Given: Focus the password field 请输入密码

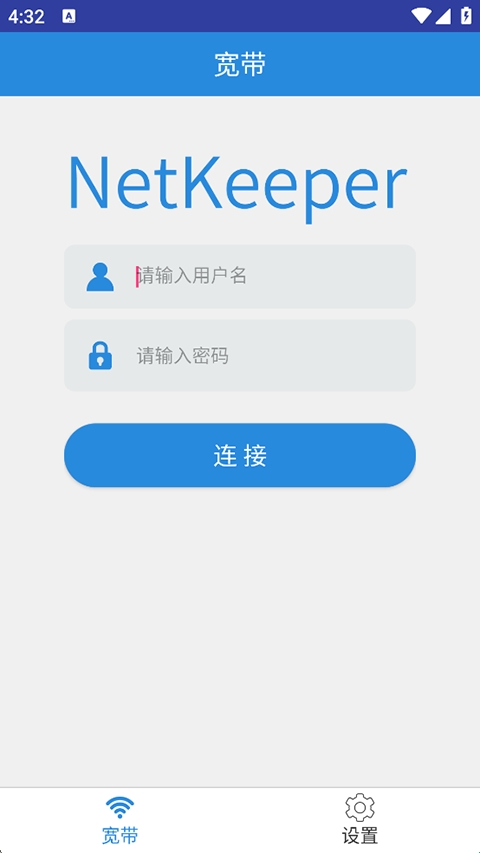Looking at the screenshot, I should (240, 355).
